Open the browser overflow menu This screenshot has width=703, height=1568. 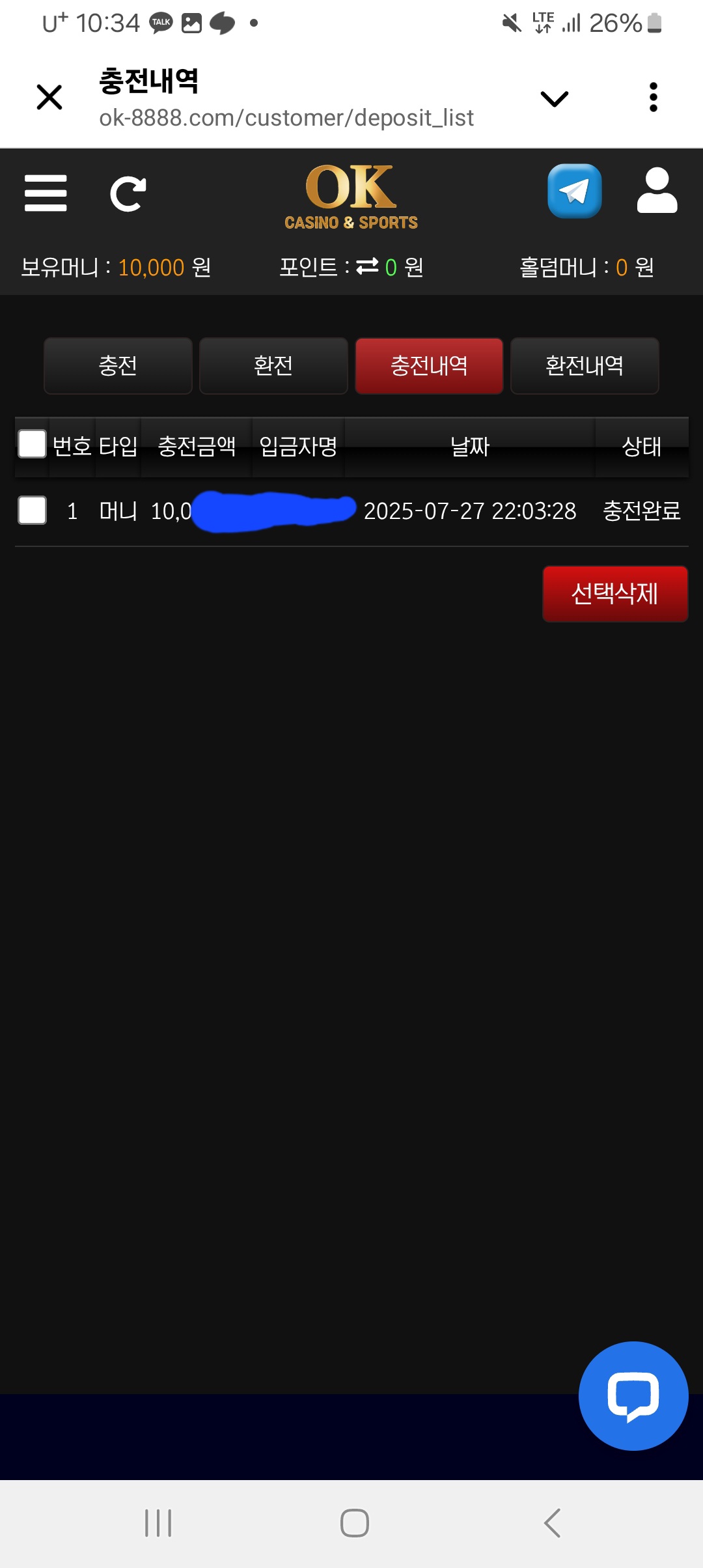(x=653, y=98)
